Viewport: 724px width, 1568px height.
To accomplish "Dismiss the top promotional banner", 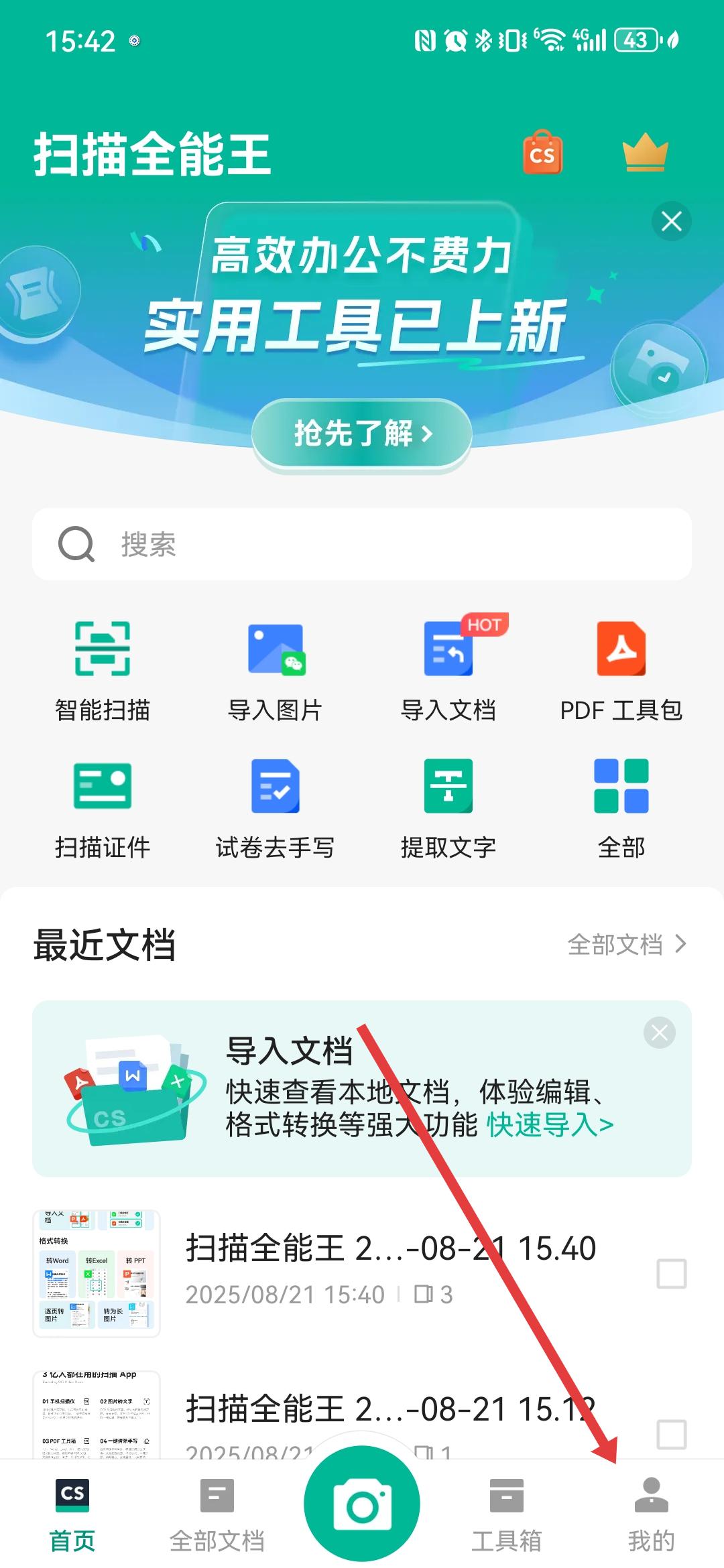I will coord(671,221).
